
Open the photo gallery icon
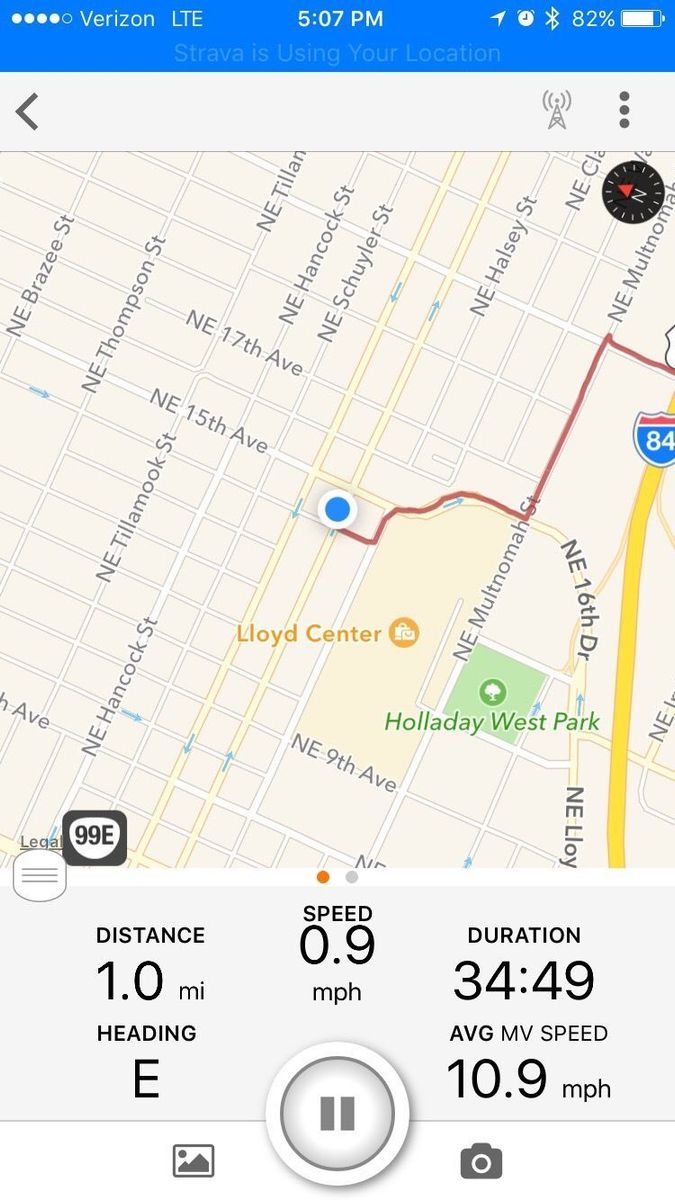click(x=193, y=1161)
